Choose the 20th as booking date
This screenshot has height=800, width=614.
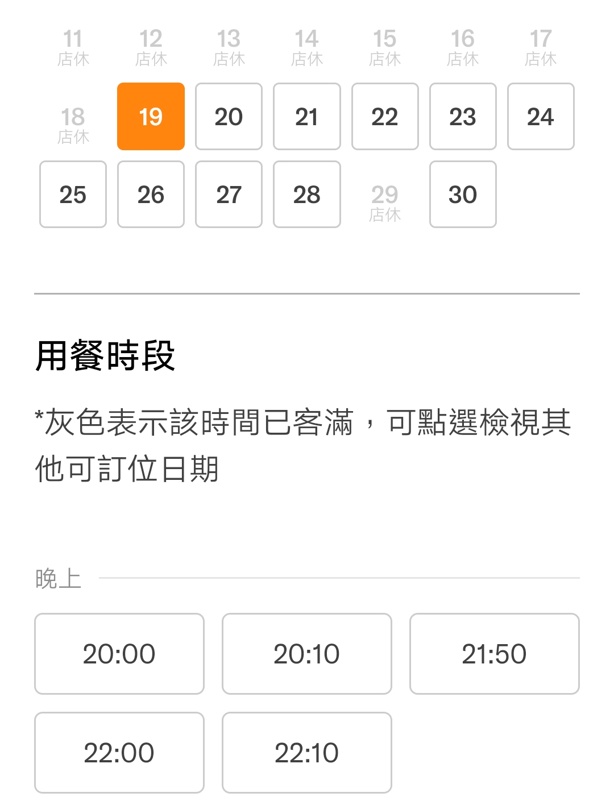point(229,117)
